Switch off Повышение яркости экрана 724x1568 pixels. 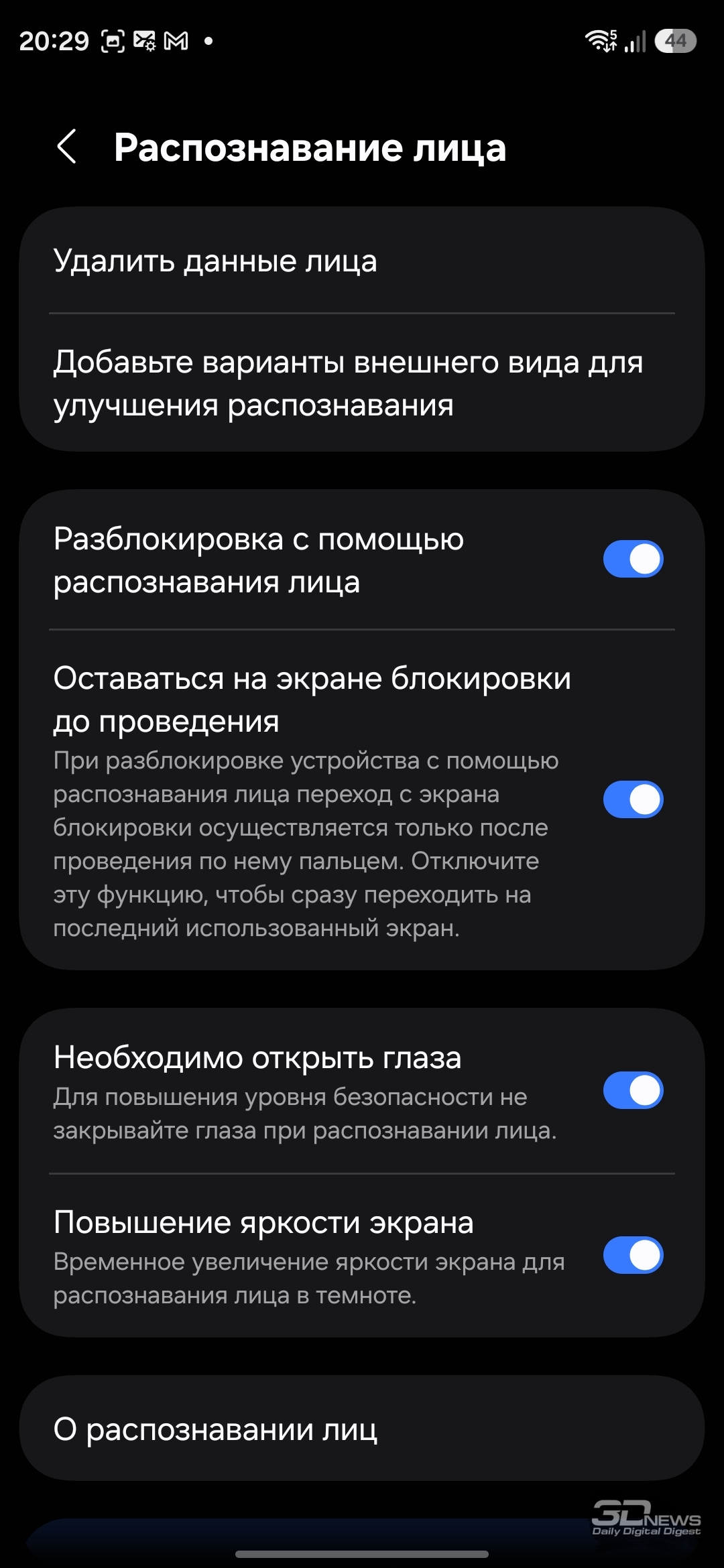(x=633, y=1255)
